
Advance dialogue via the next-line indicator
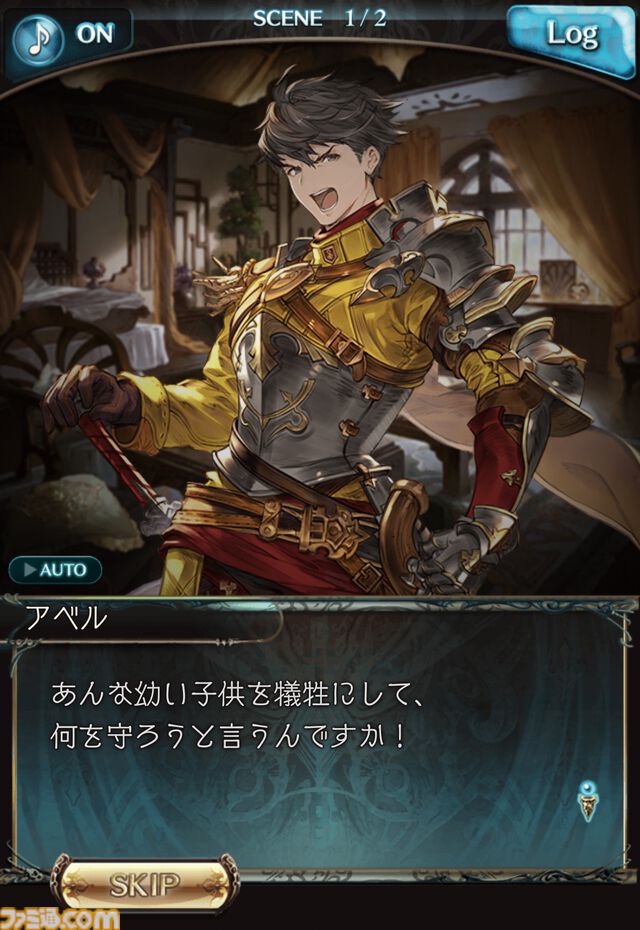tap(590, 799)
